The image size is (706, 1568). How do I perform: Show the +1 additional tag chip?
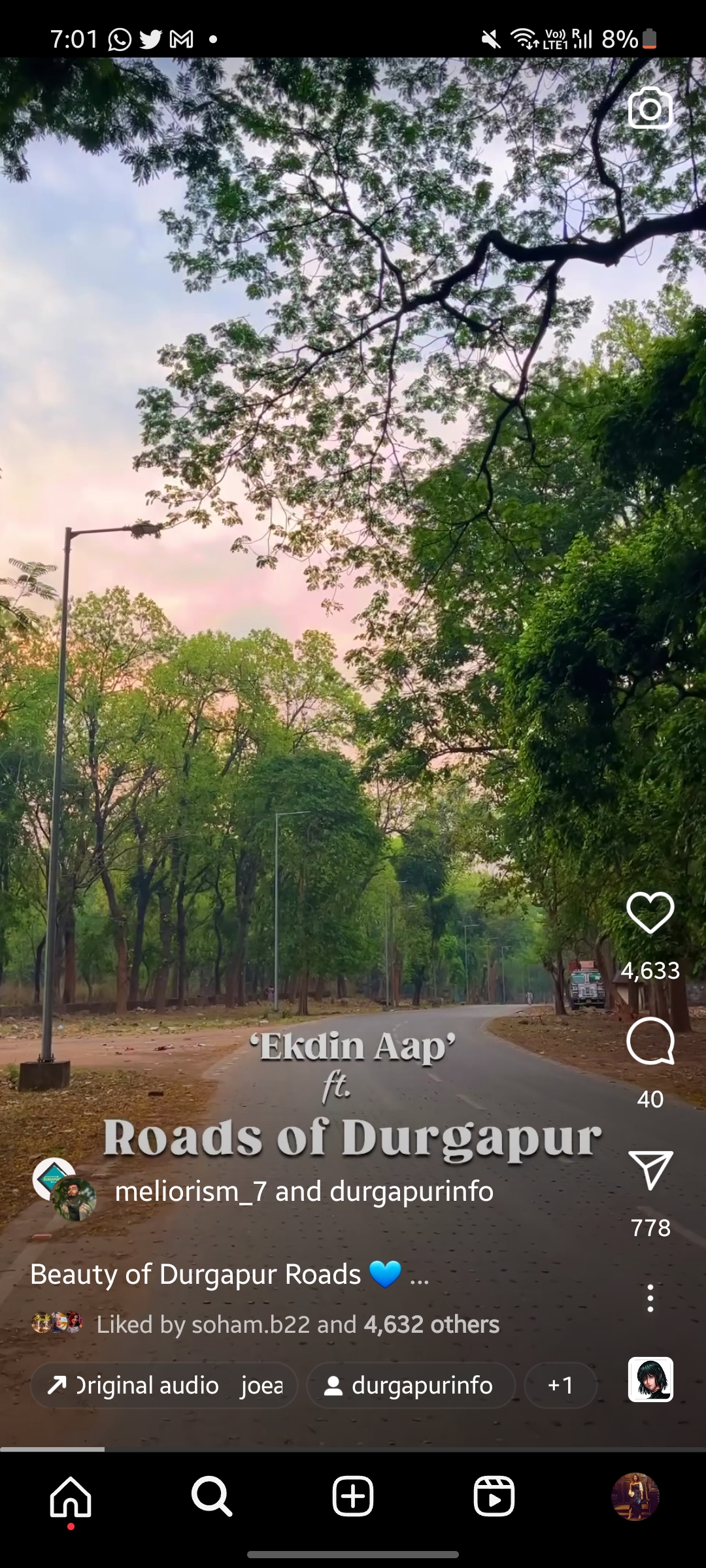(x=560, y=1385)
